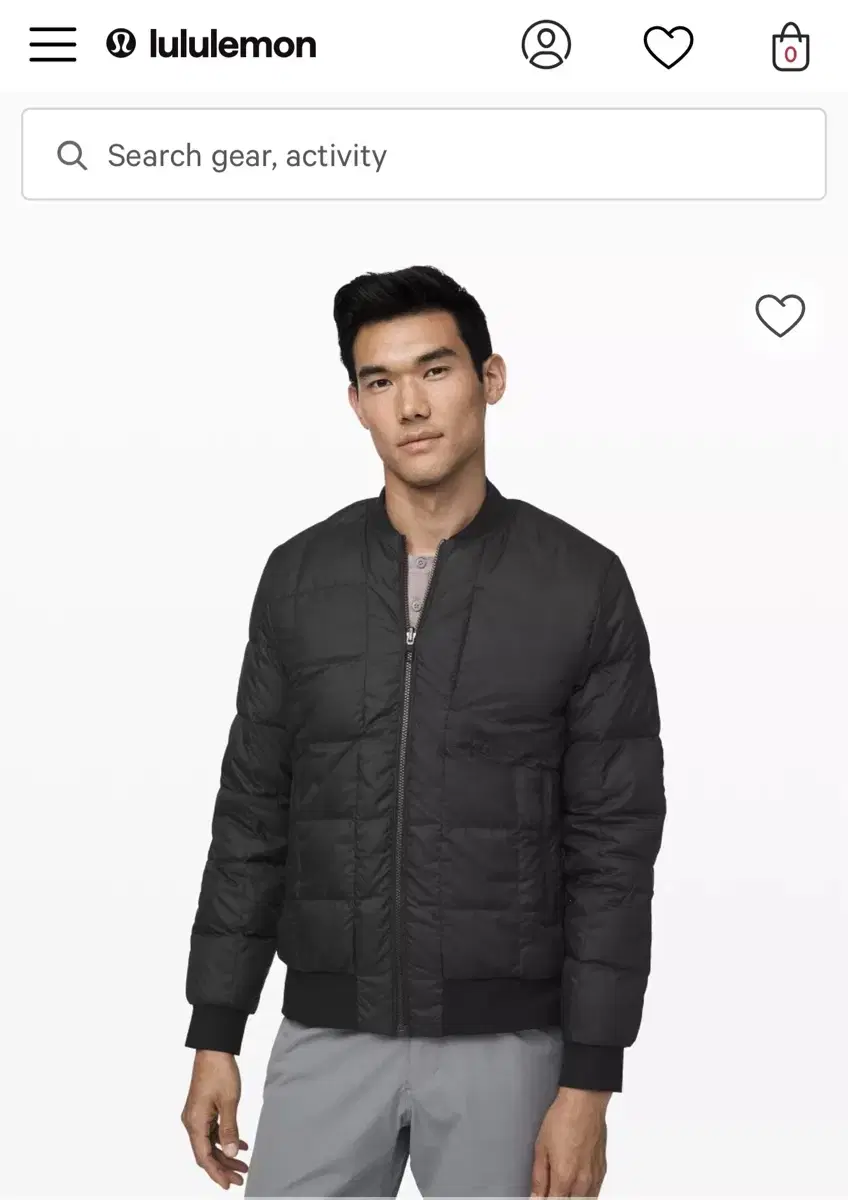Screen dimensions: 848x1200
Task: Click the product photo of the black jacket
Action: coord(424,750)
